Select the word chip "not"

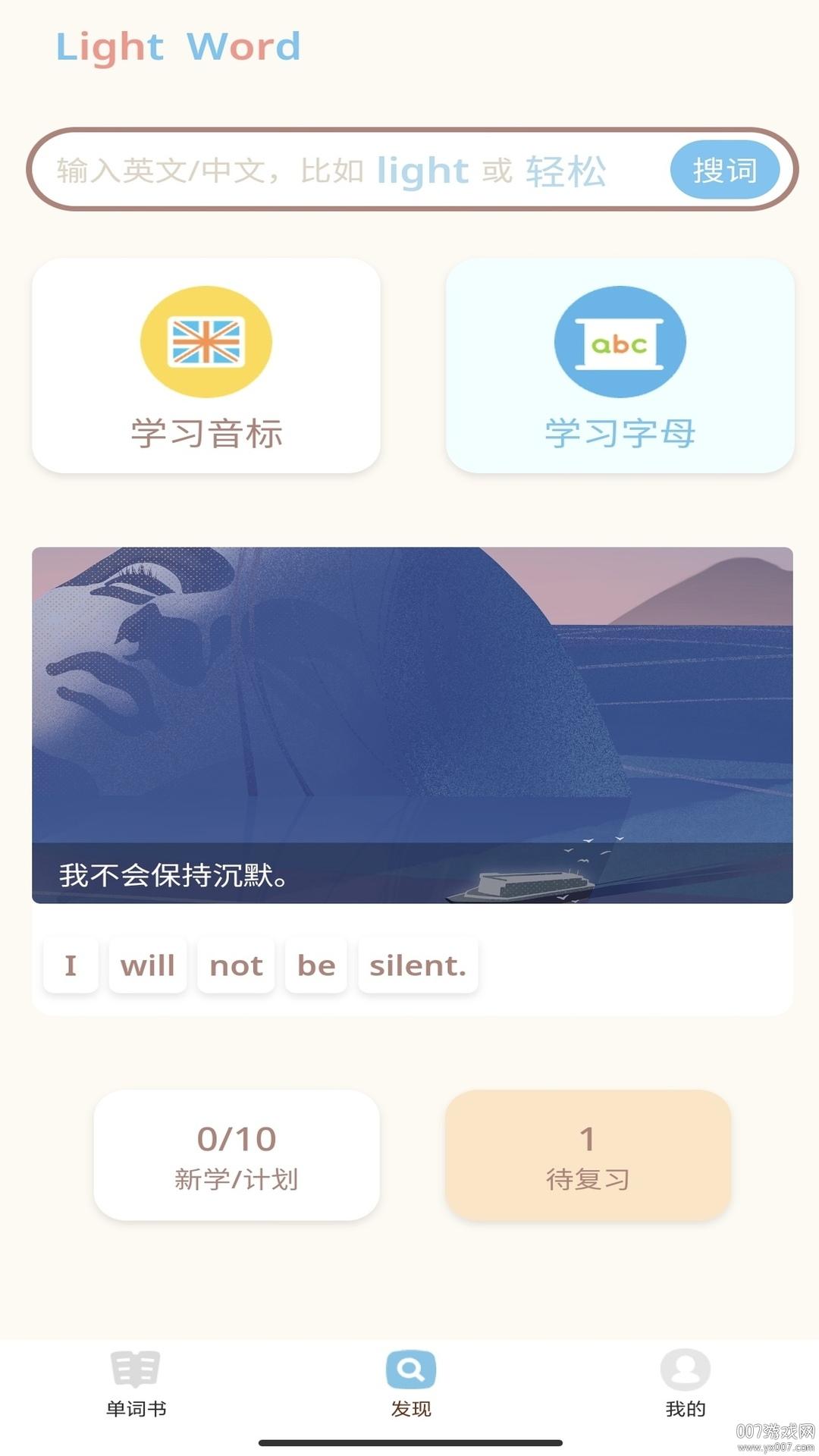235,965
